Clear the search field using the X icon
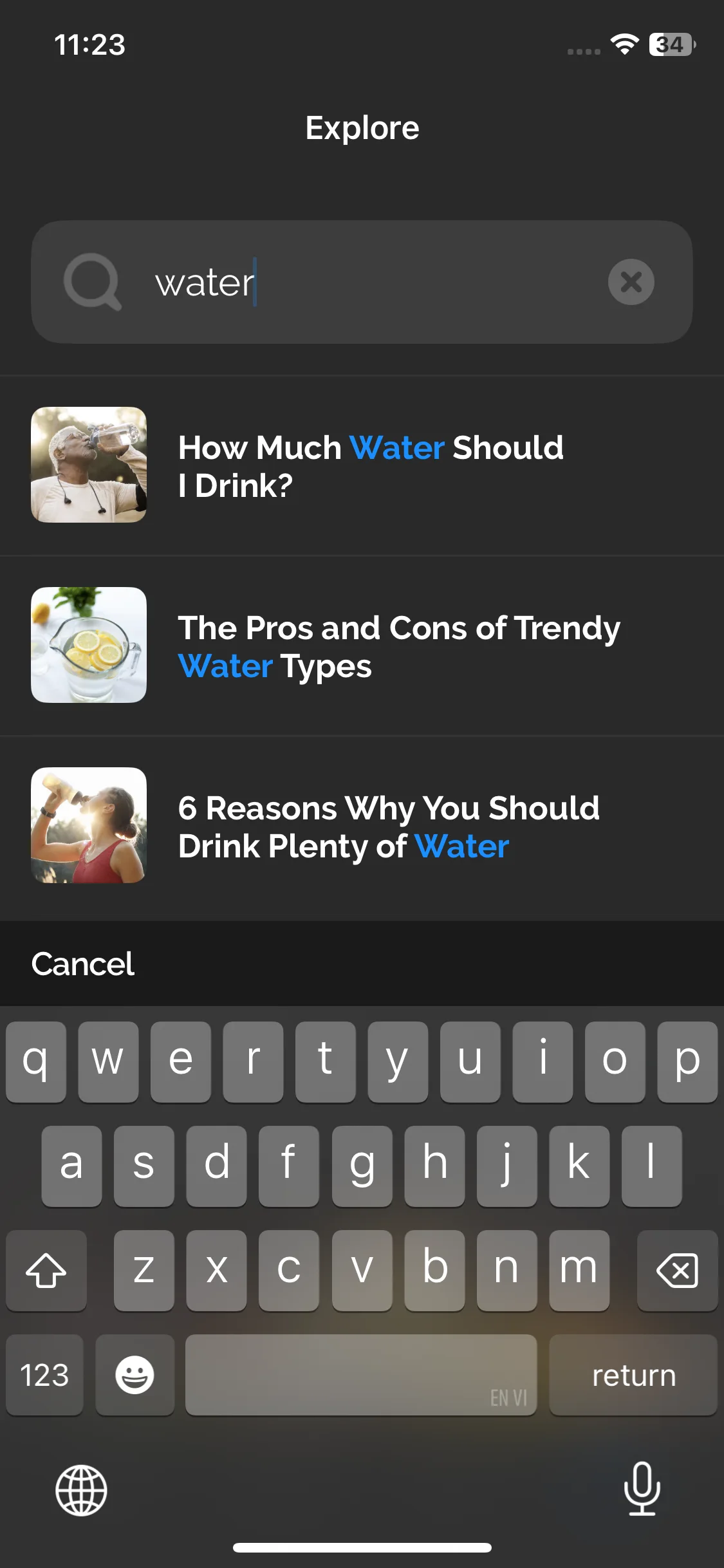724x1568 pixels. pos(631,283)
